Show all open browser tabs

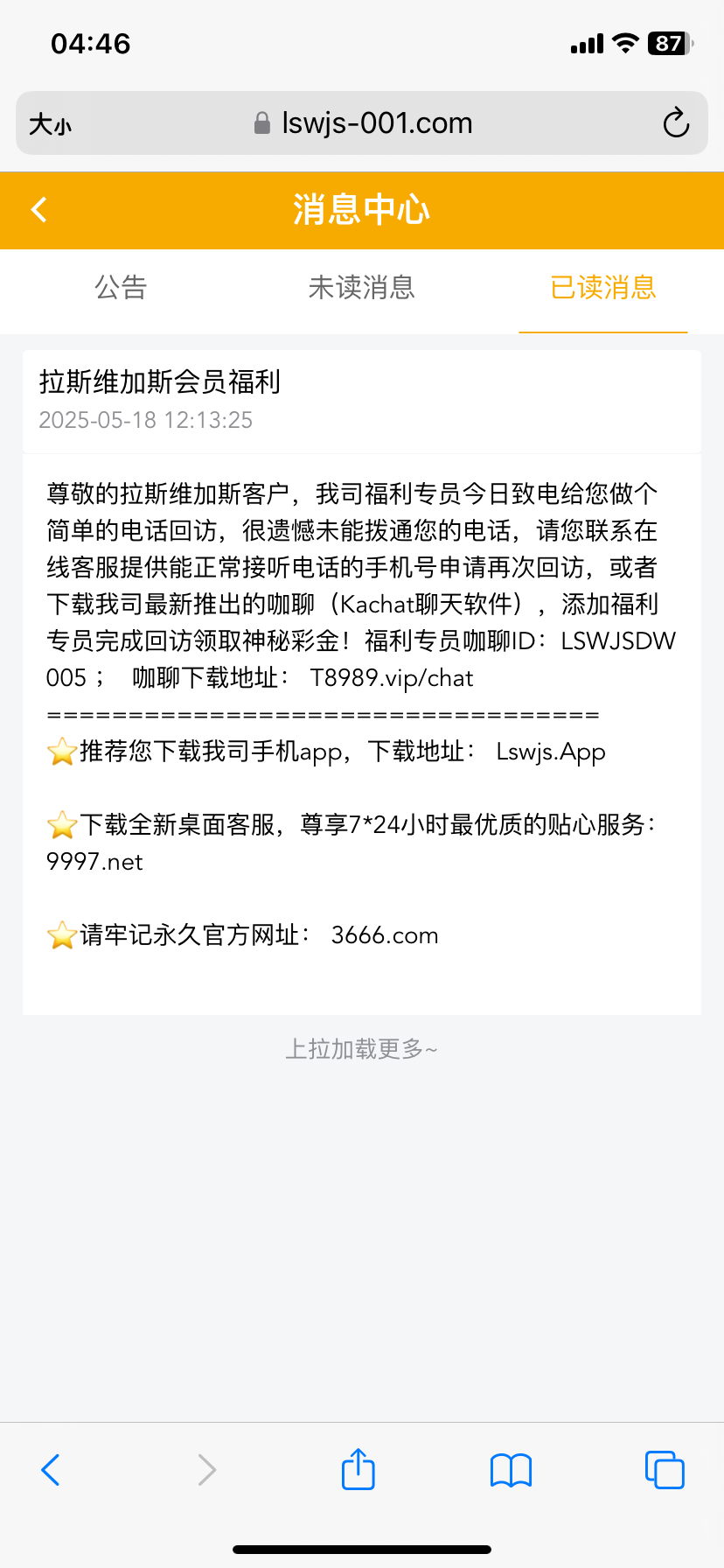(664, 1469)
